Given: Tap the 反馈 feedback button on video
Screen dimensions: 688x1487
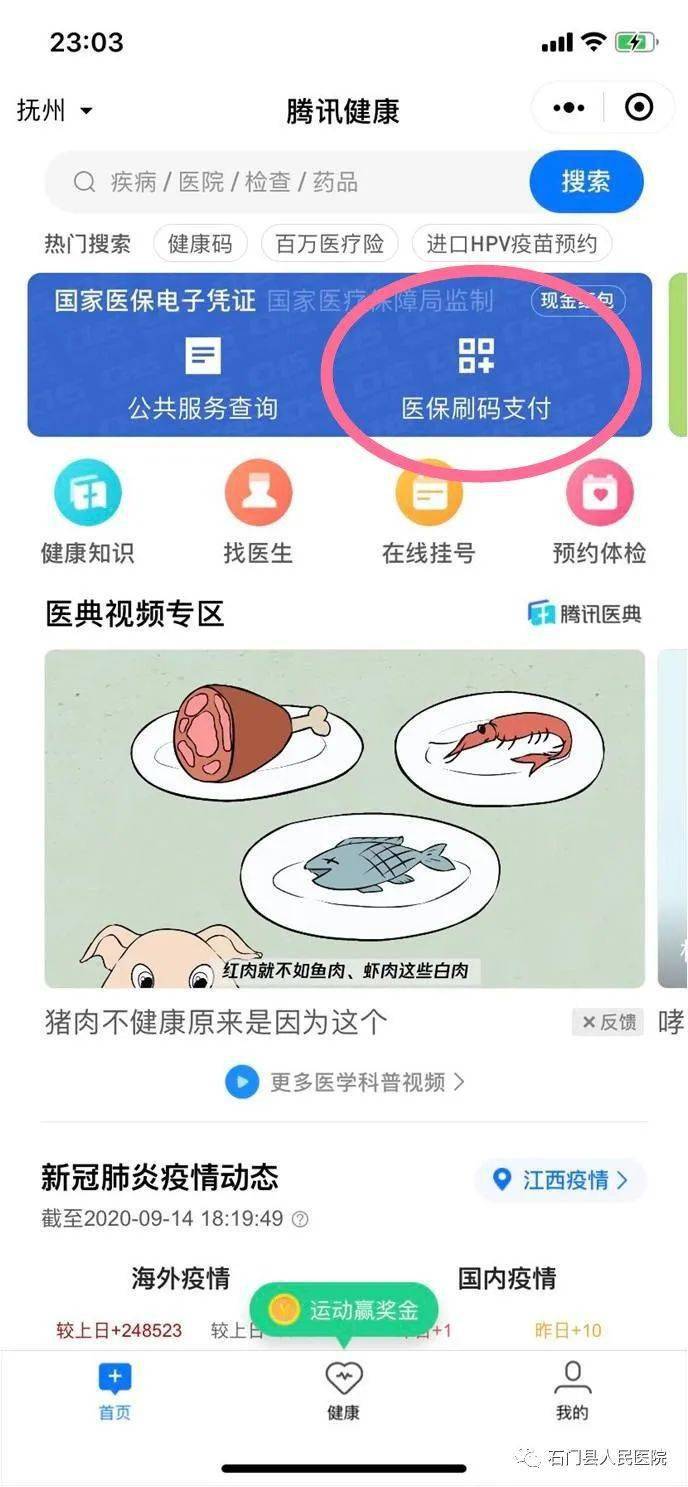Looking at the screenshot, I should (x=609, y=1022).
